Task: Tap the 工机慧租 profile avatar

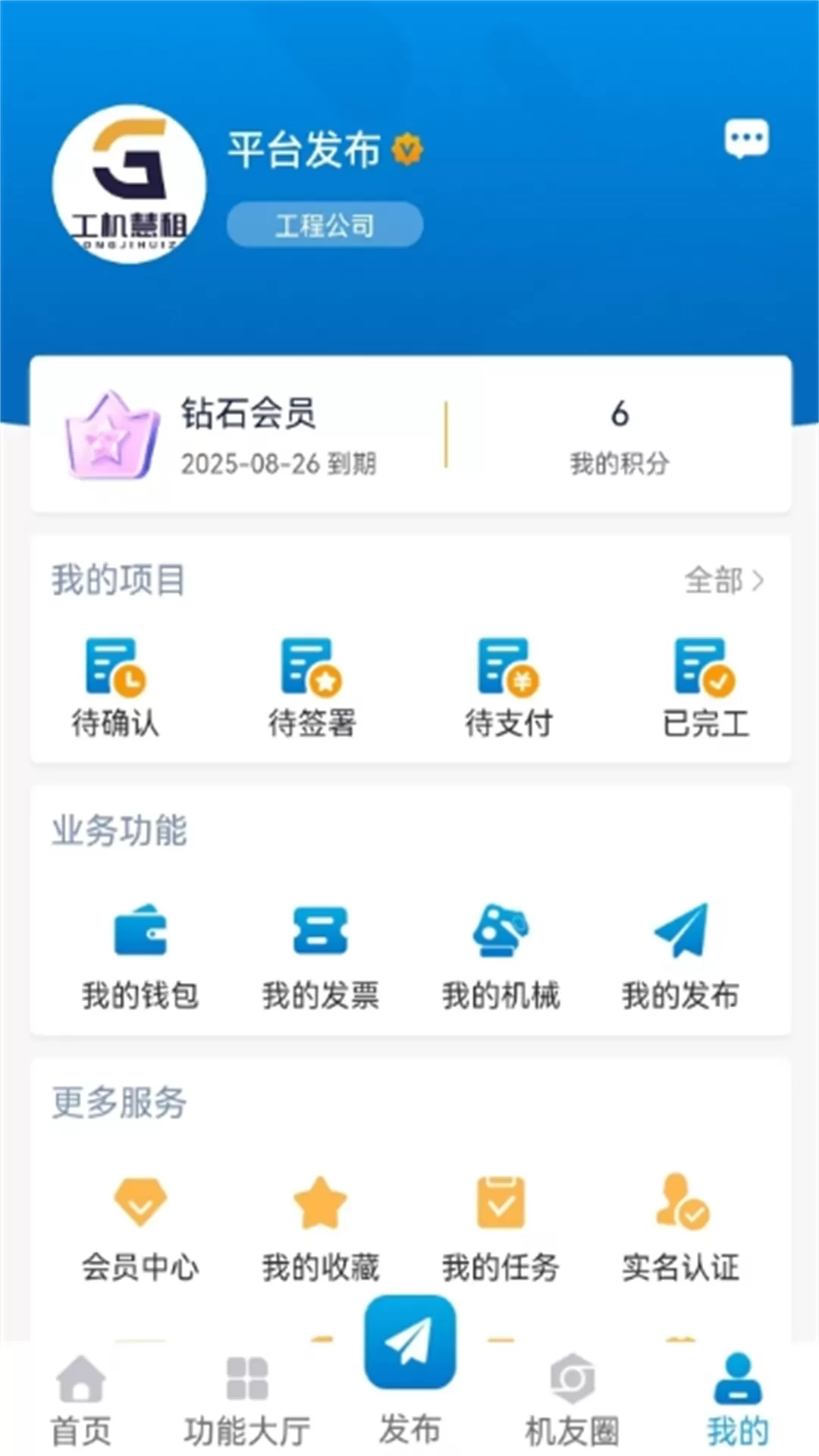Action: (x=129, y=184)
